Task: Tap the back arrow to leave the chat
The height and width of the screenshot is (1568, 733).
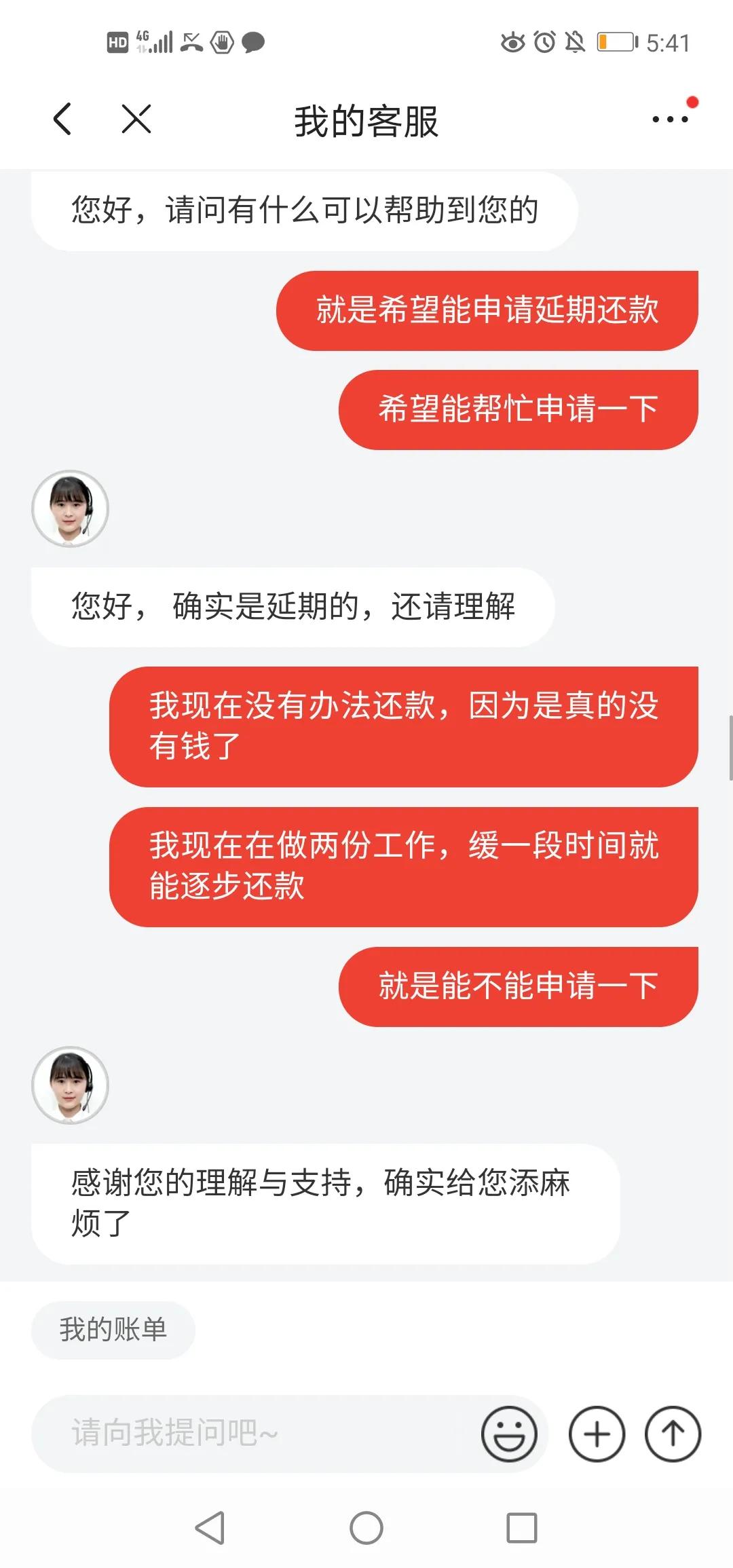Action: tap(62, 119)
